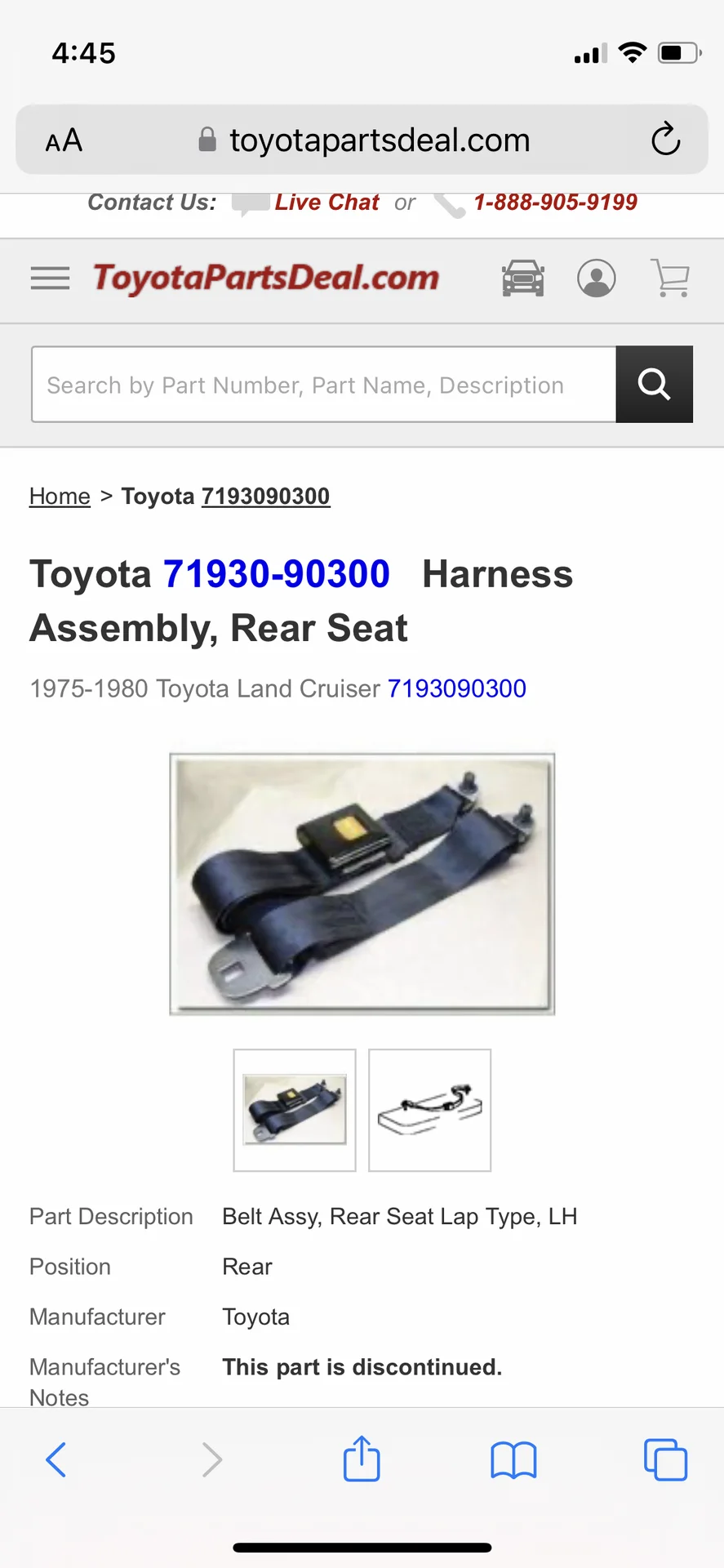Start a Live Chat
Image resolution: width=724 pixels, height=1568 pixels.
[326, 203]
